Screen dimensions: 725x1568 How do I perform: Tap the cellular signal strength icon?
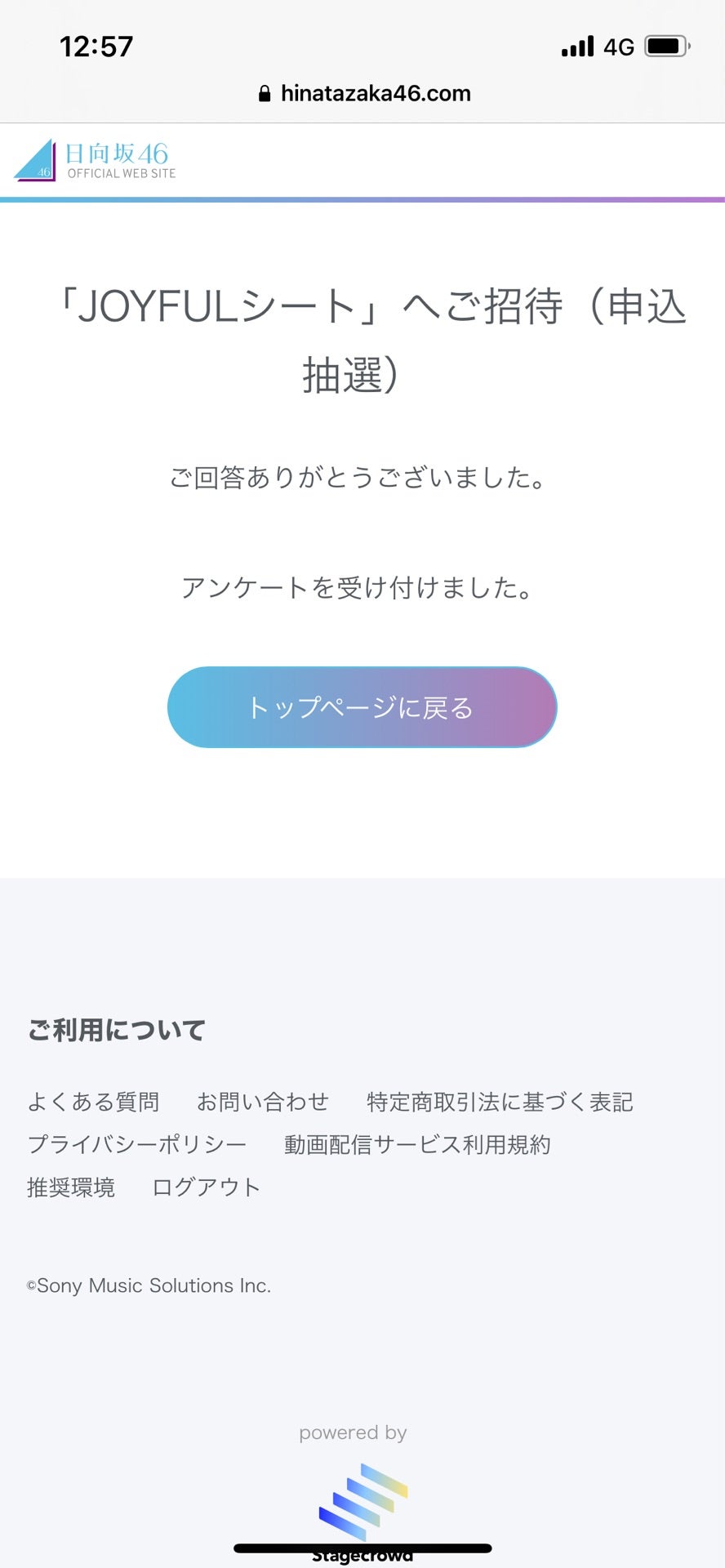tap(576, 47)
